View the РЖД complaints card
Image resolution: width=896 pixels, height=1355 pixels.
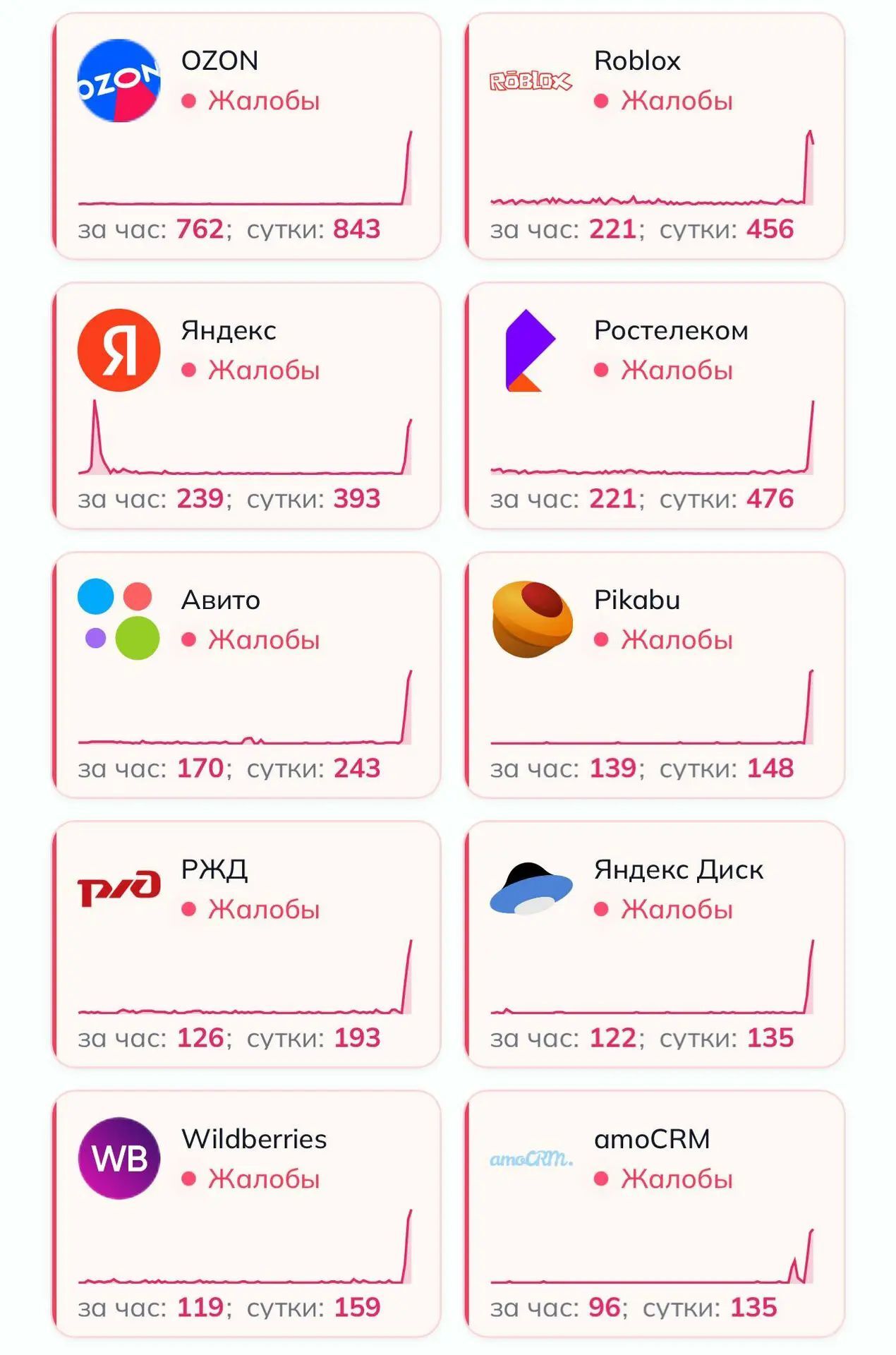[x=246, y=945]
